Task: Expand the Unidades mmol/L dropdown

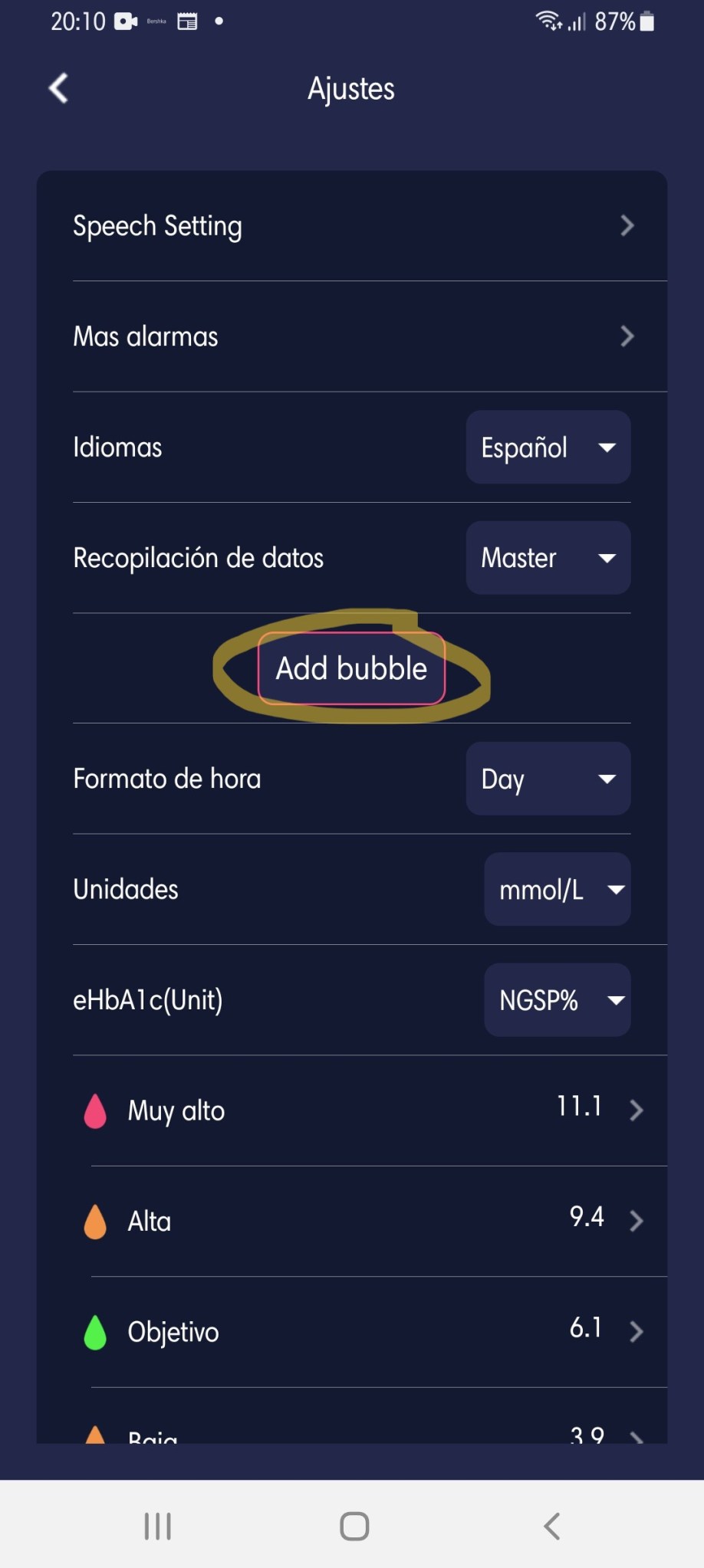Action: tap(557, 889)
